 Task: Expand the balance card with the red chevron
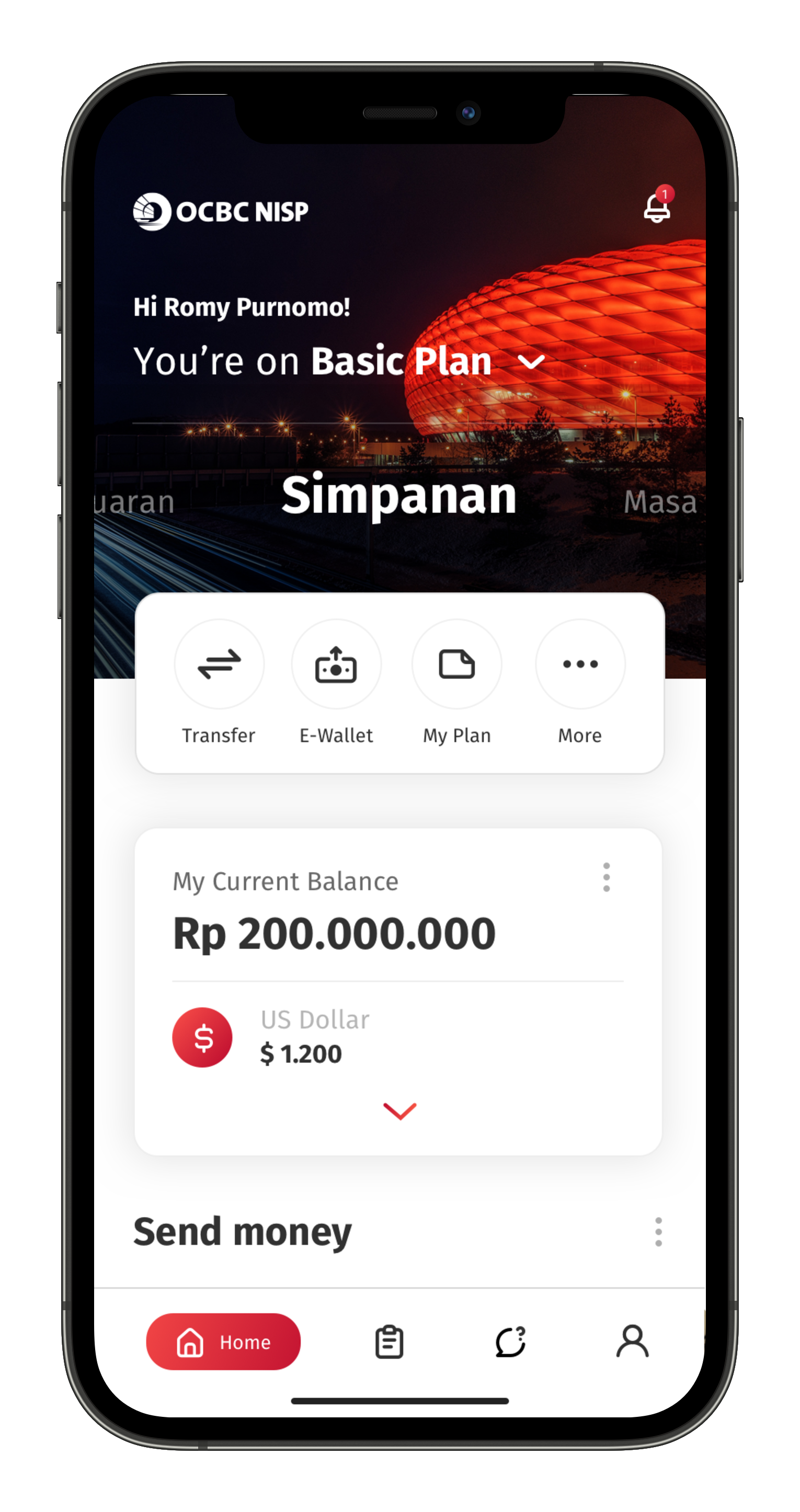(x=399, y=1110)
